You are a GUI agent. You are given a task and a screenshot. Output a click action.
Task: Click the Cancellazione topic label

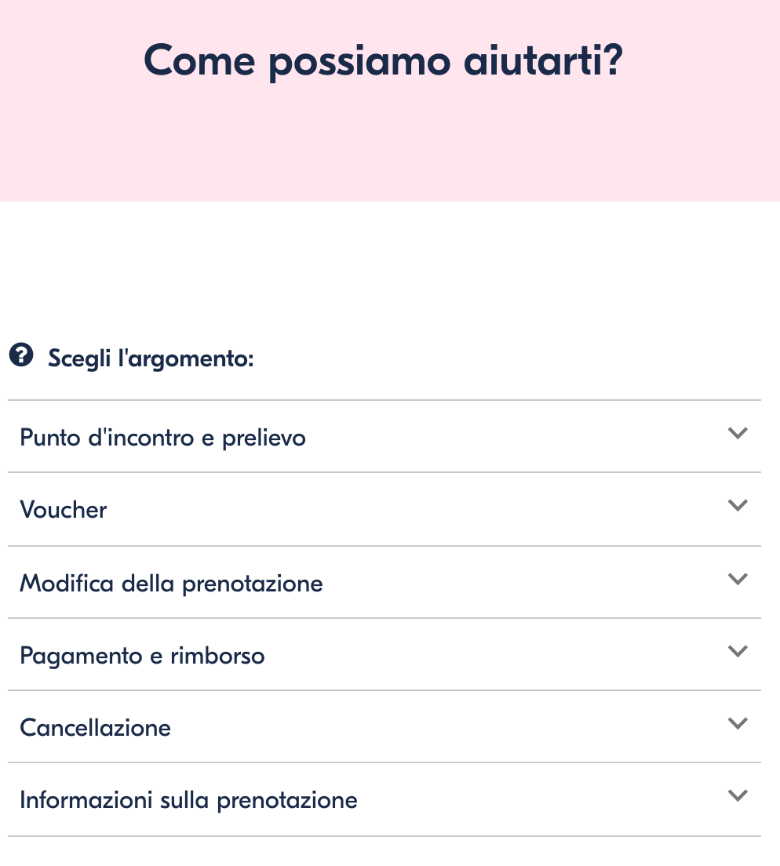95,728
